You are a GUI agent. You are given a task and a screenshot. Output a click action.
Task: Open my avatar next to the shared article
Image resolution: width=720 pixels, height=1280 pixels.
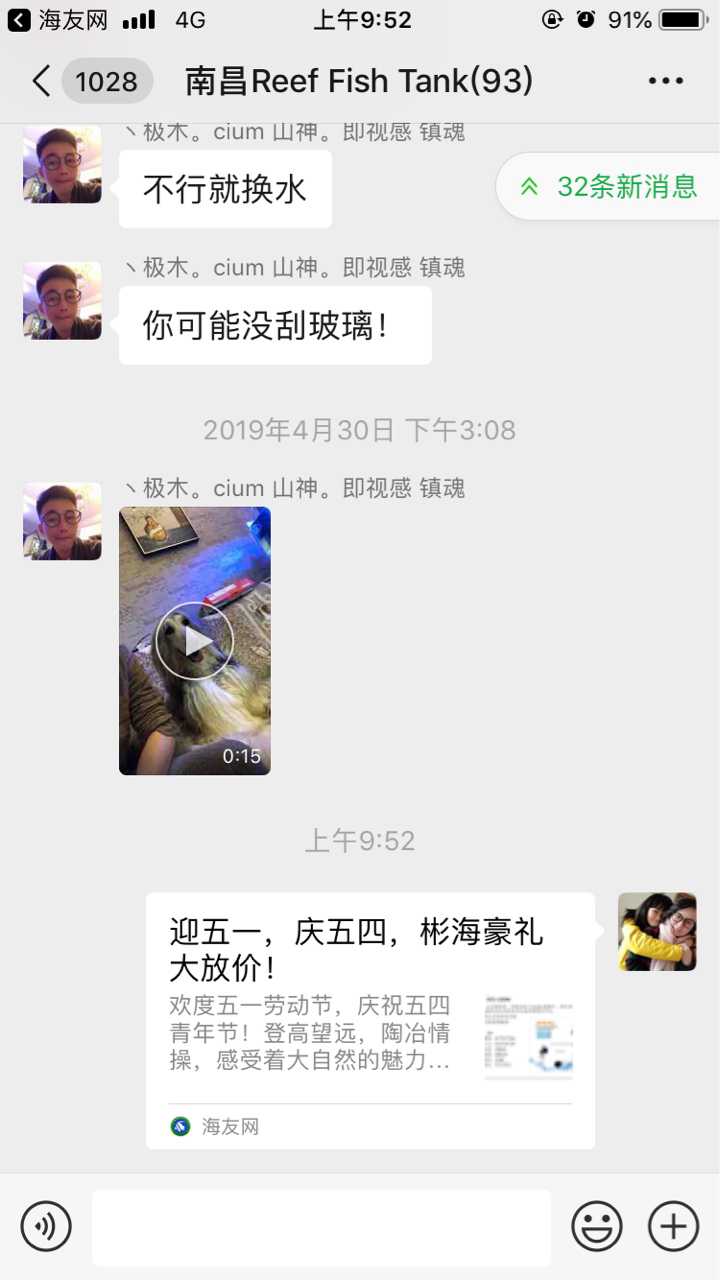(657, 932)
